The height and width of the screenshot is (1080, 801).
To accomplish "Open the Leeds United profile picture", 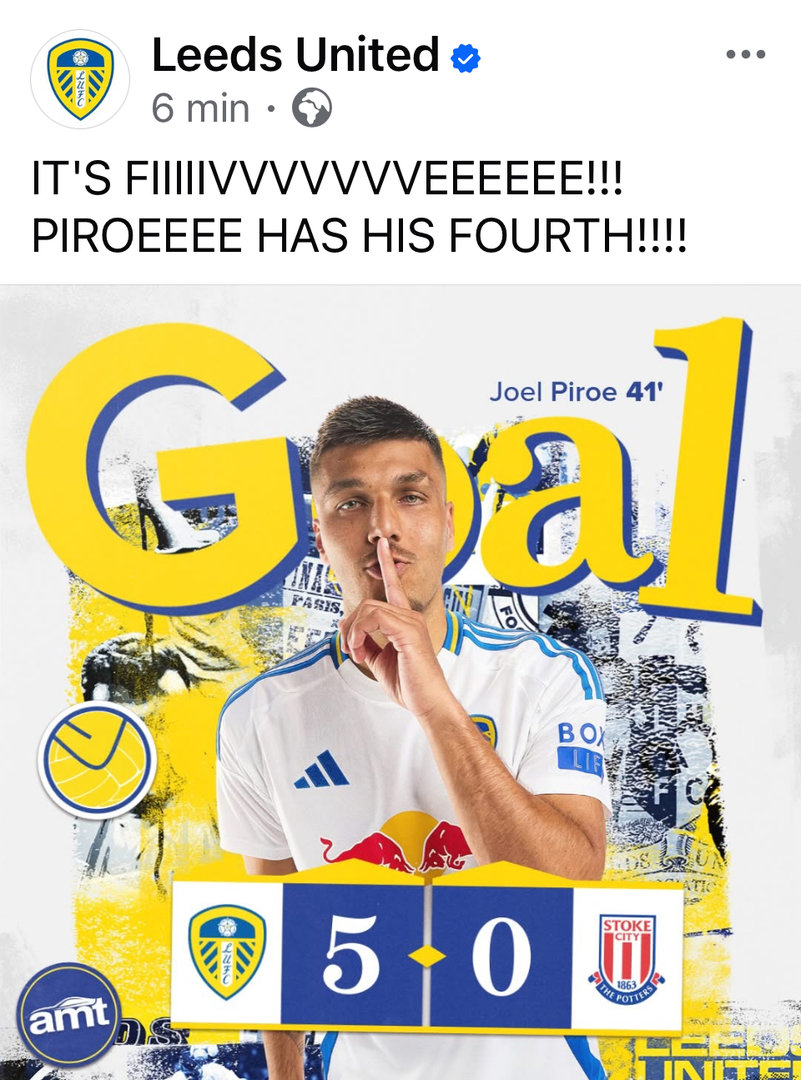I will pos(80,78).
